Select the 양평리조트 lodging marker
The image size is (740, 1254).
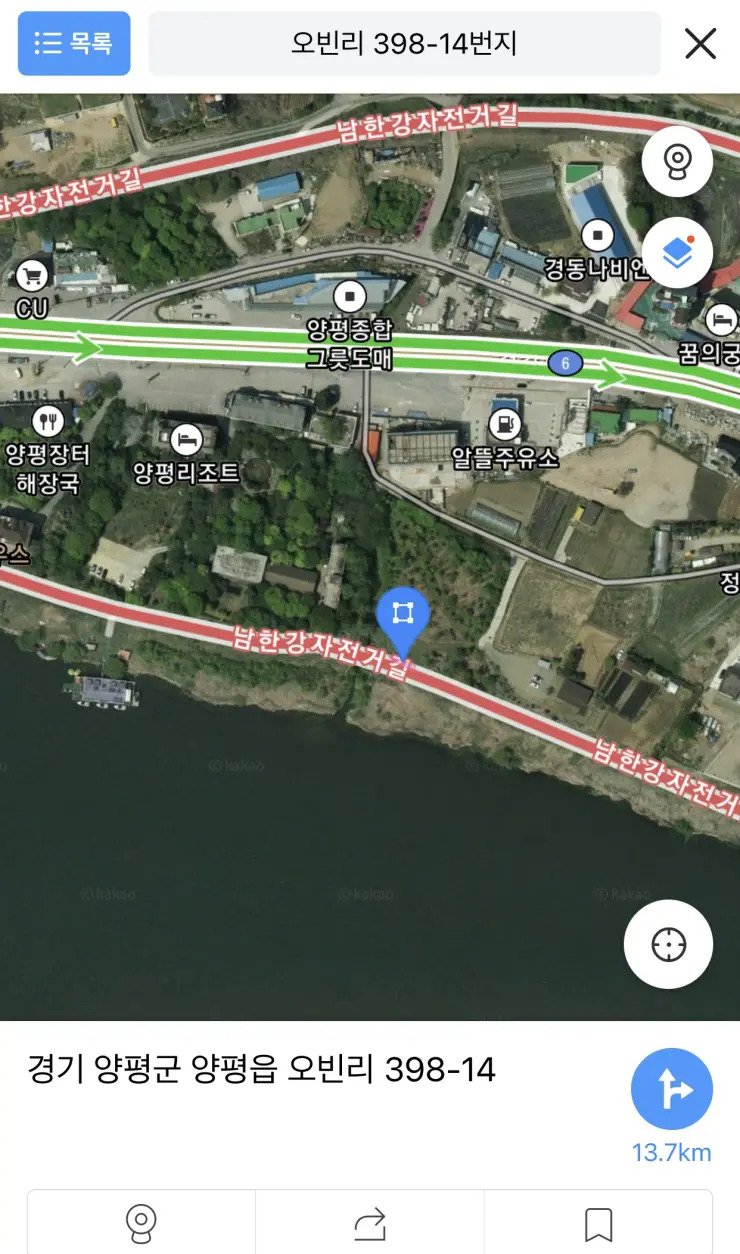pyautogui.click(x=186, y=439)
